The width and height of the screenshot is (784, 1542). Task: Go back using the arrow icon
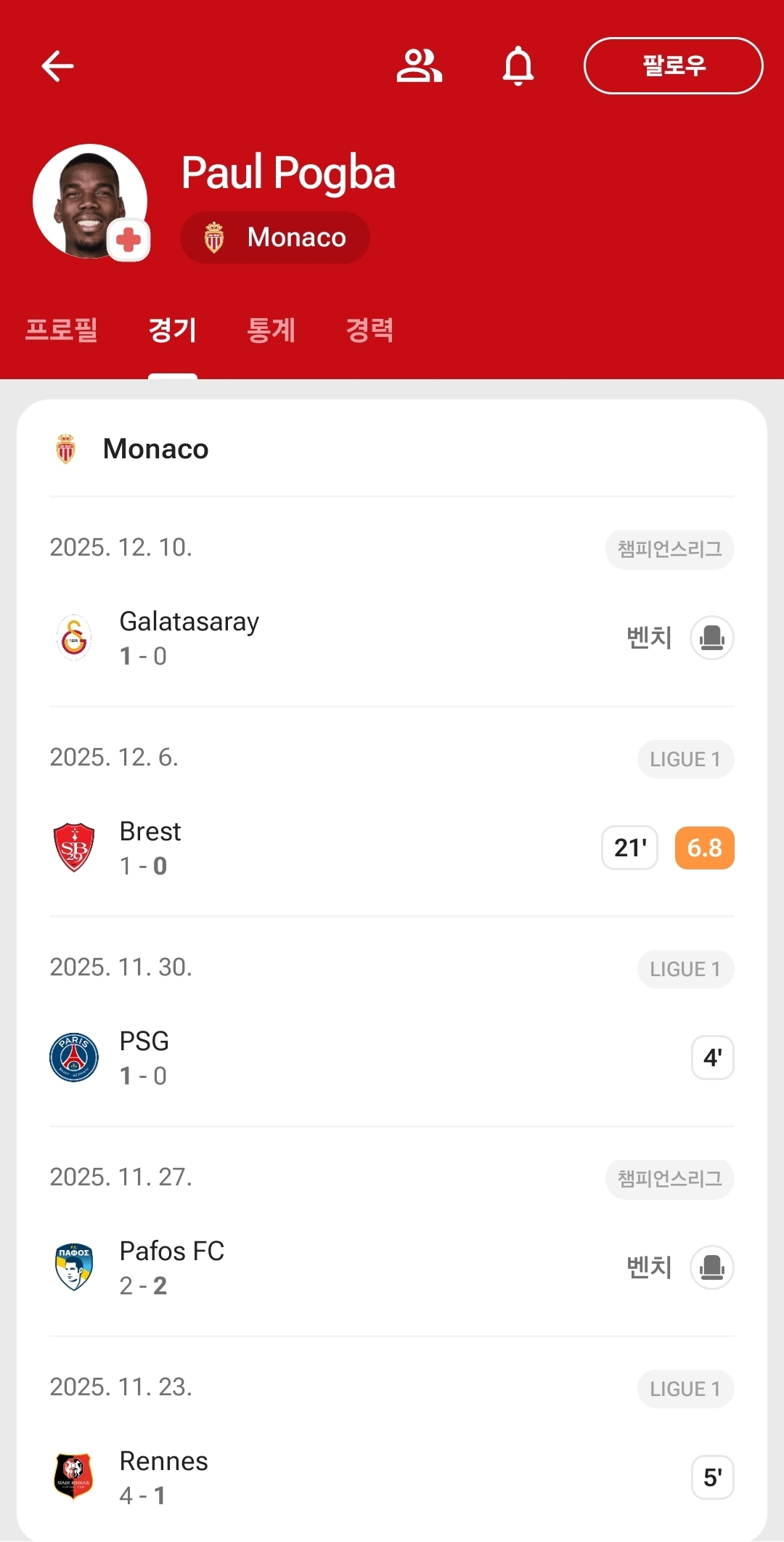click(58, 66)
